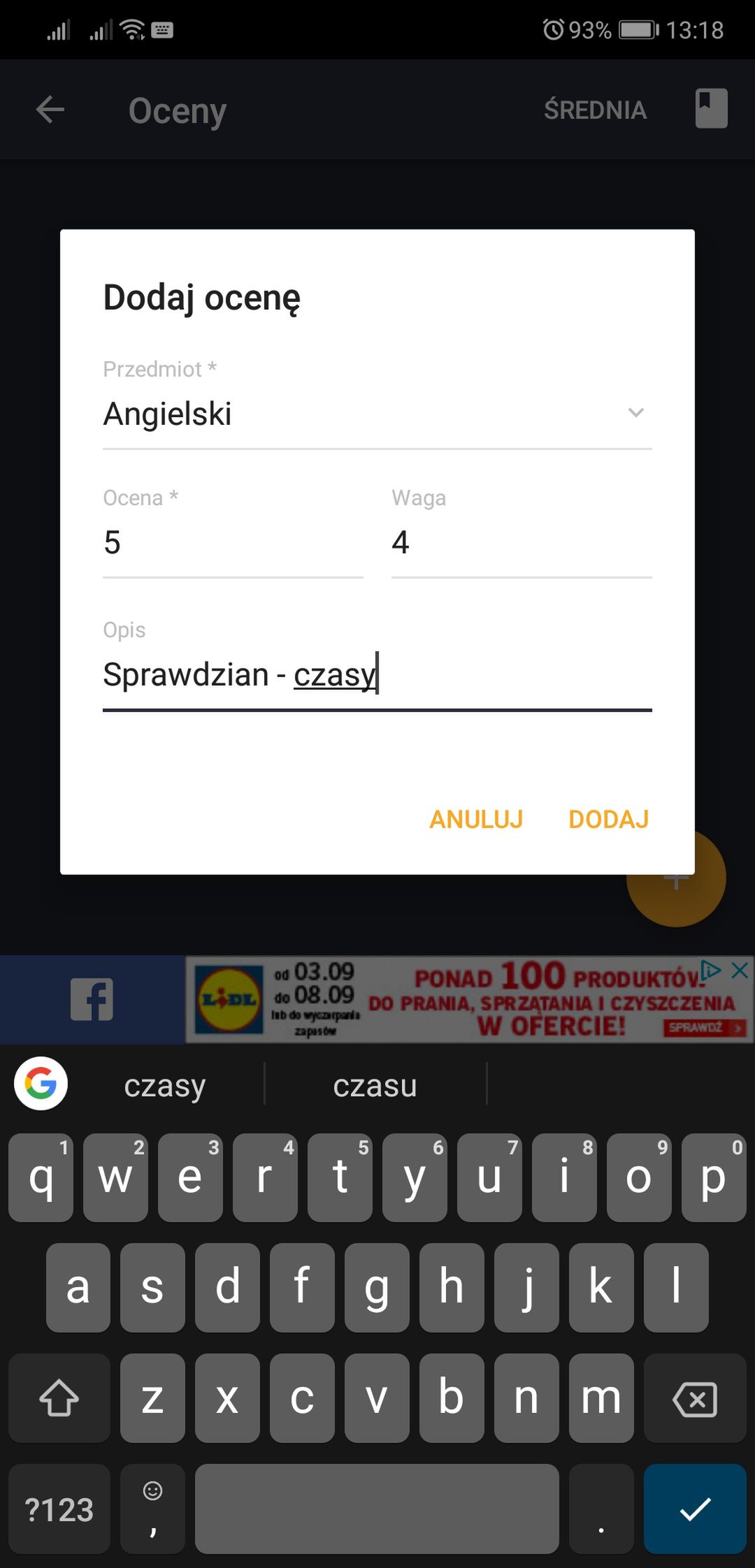Tap the Opis description field
This screenshot has height=1568, width=755.
pyautogui.click(x=377, y=675)
